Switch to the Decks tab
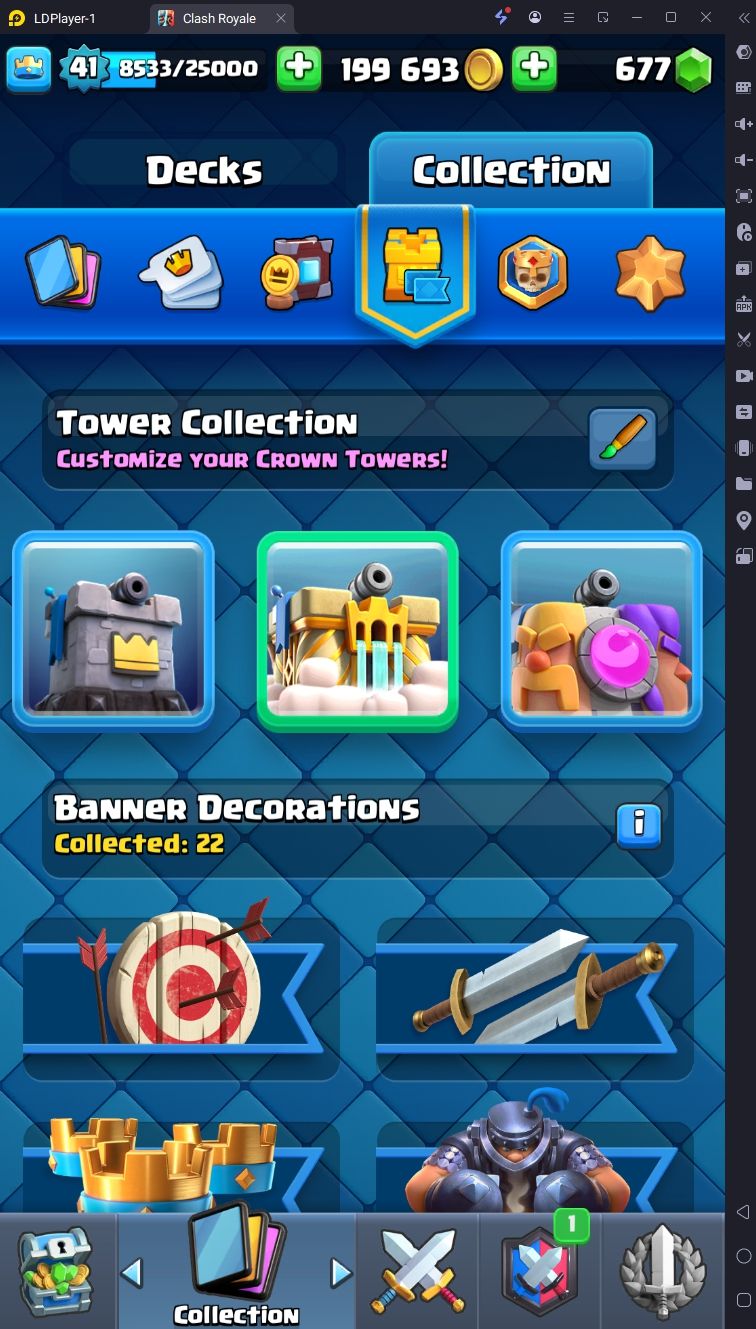This screenshot has width=756, height=1329. (x=204, y=171)
